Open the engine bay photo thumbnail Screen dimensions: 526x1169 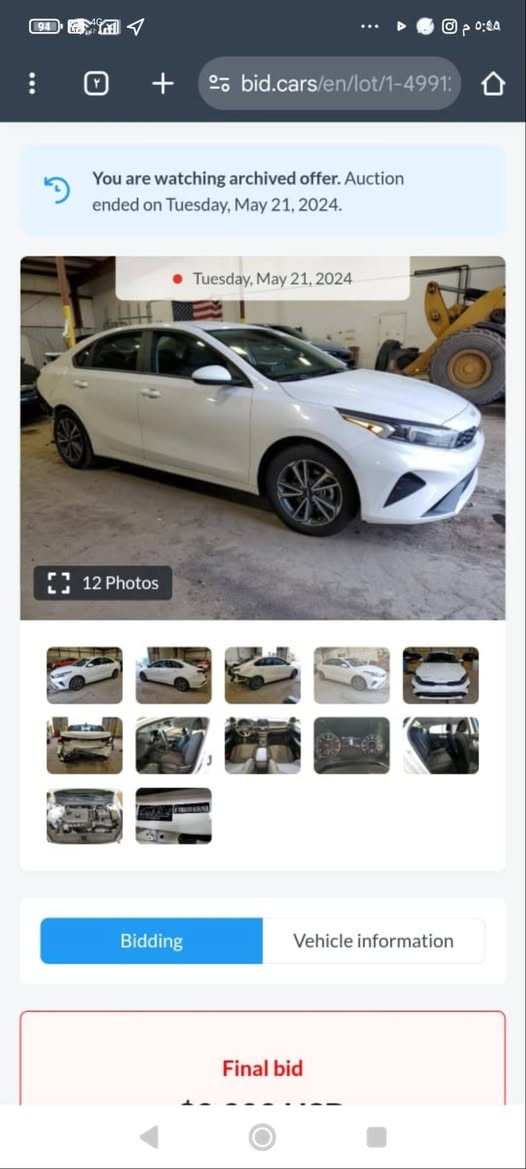84,816
